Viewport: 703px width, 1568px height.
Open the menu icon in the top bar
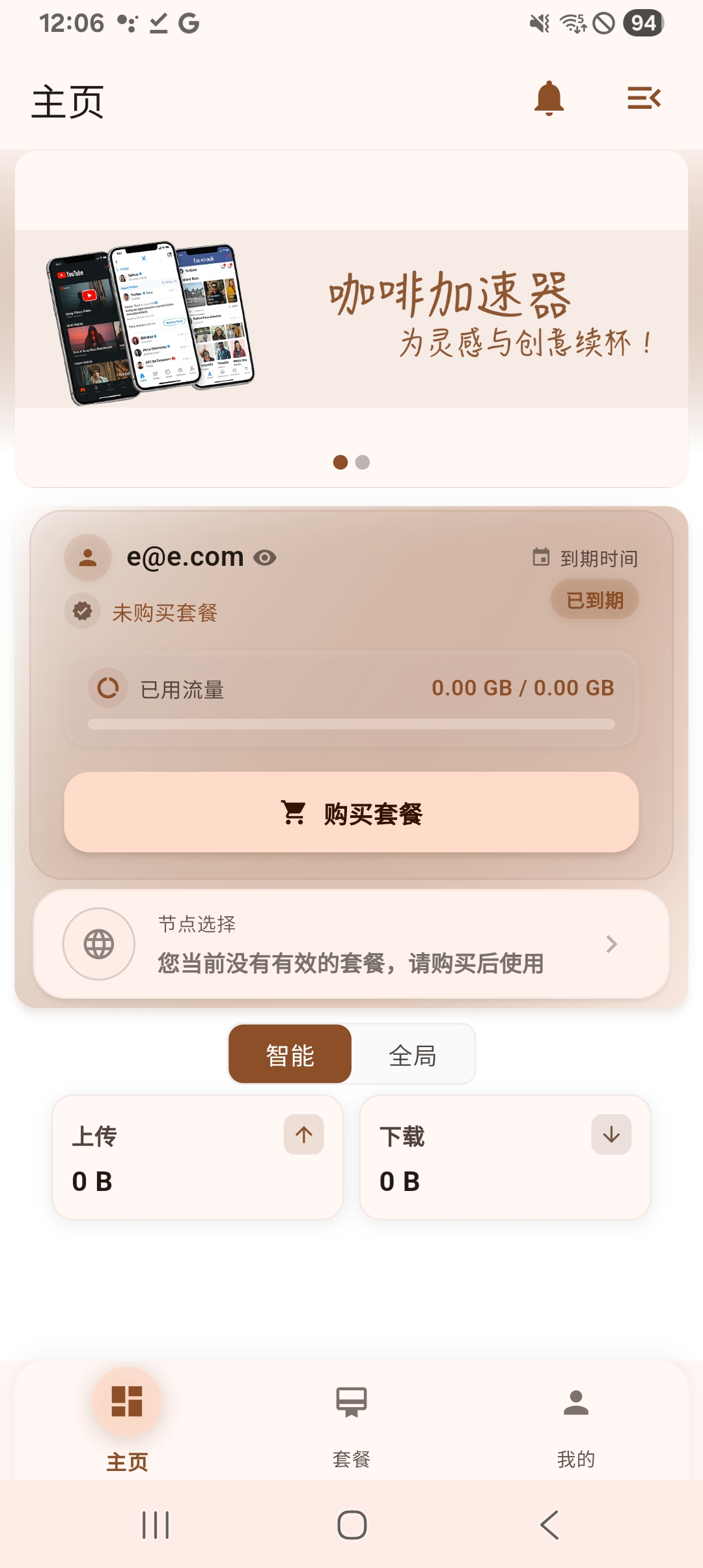pyautogui.click(x=644, y=98)
